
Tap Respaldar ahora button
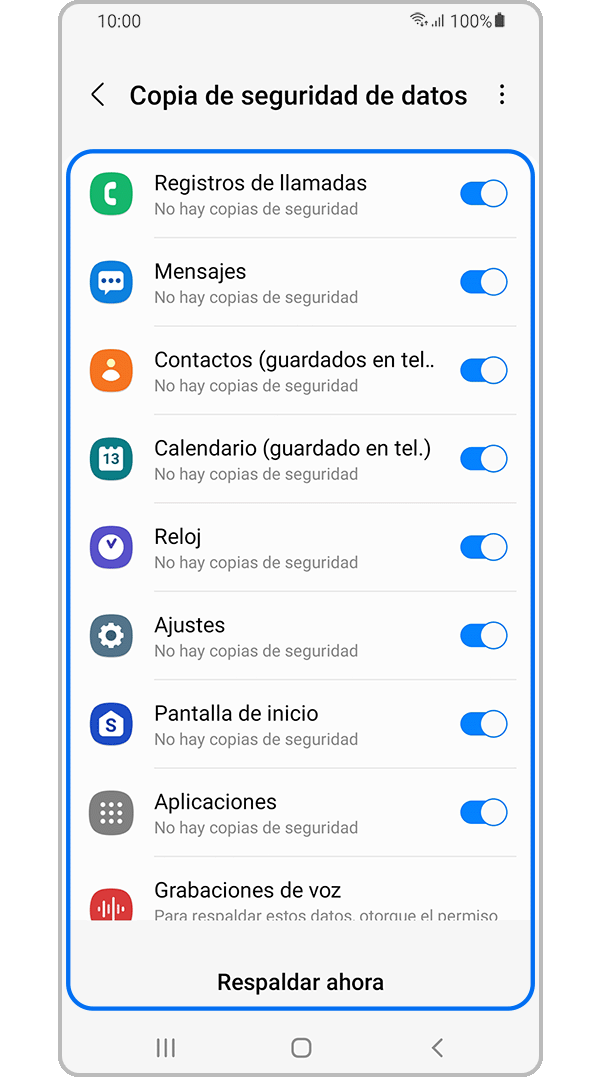tap(300, 982)
